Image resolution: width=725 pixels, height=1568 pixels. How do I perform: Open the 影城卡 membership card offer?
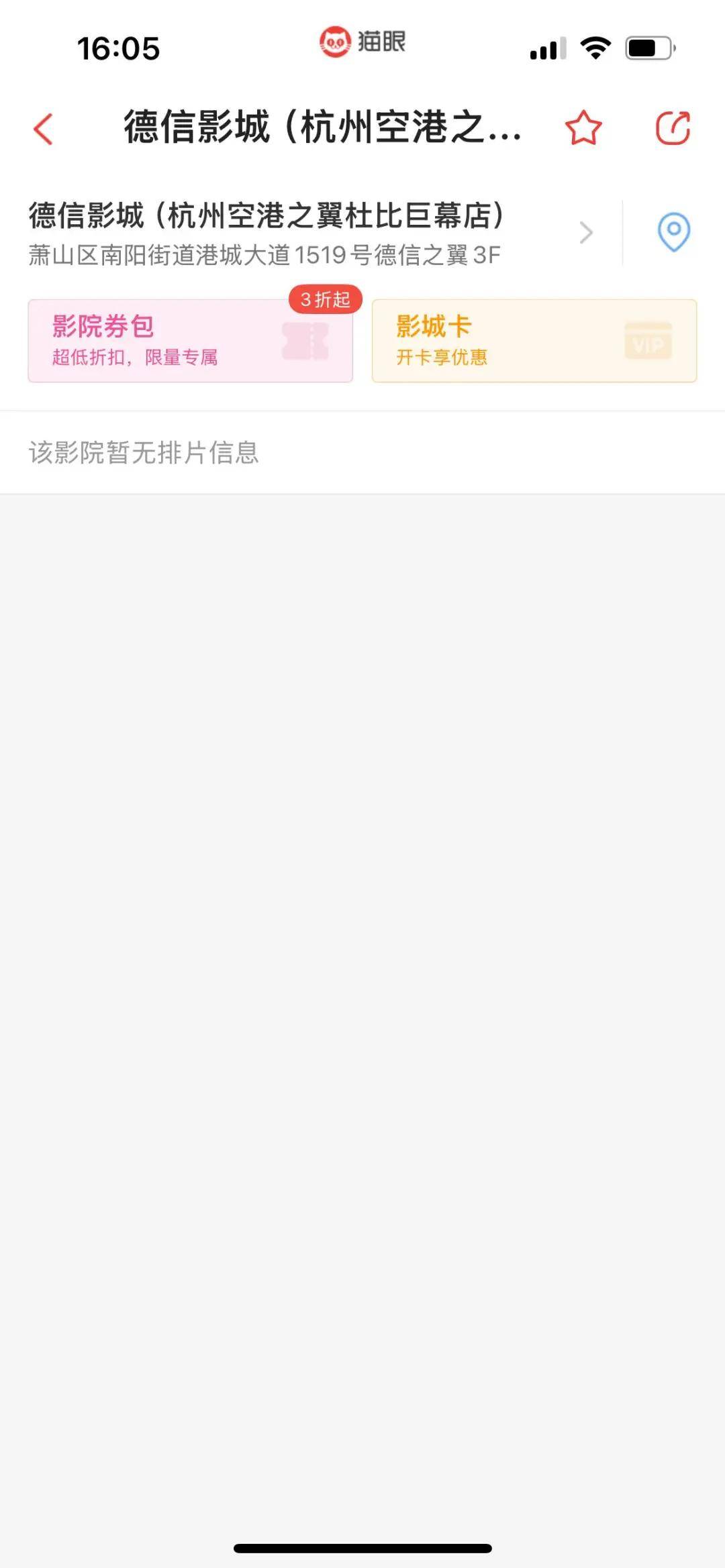(534, 341)
